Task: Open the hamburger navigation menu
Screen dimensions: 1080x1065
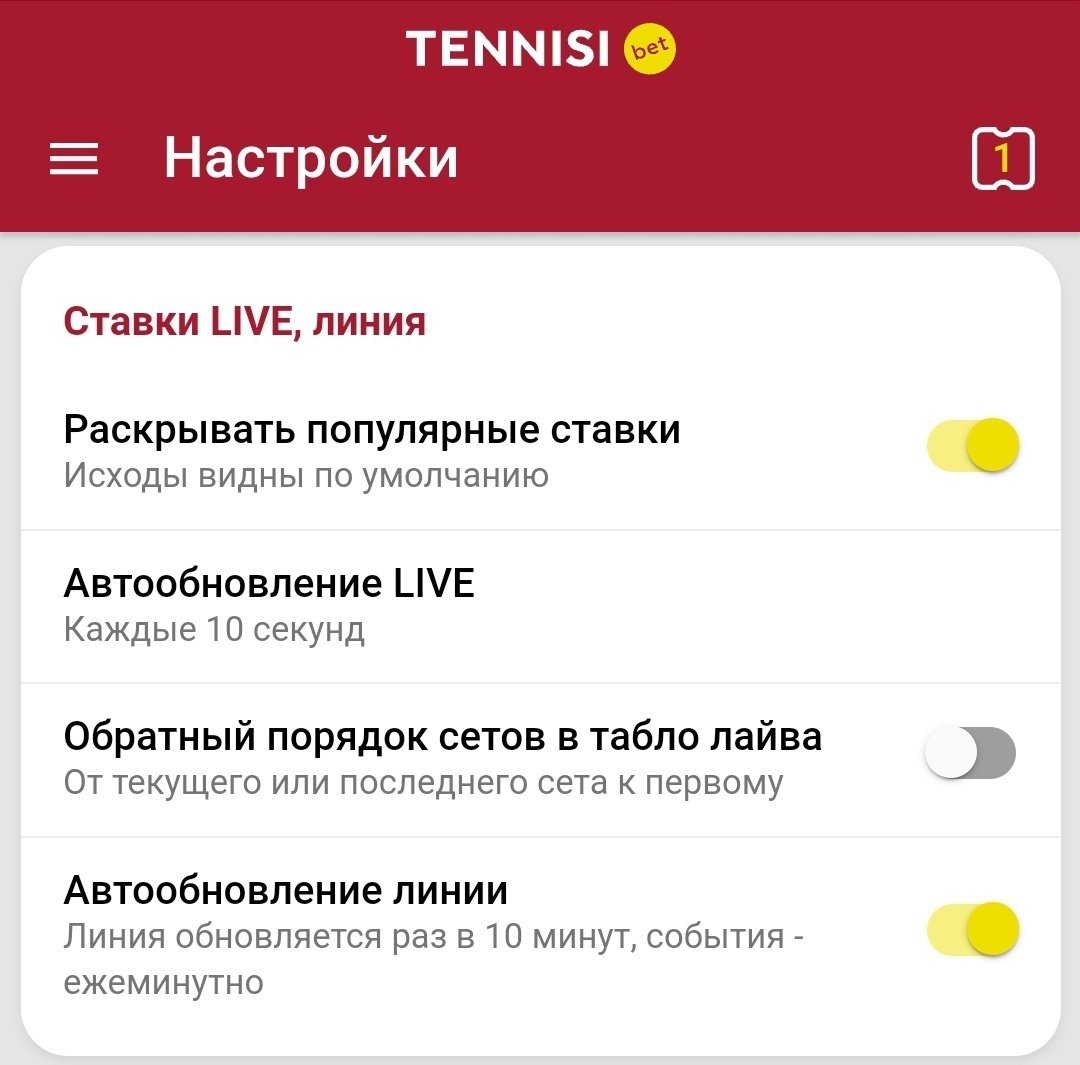Action: click(x=74, y=159)
